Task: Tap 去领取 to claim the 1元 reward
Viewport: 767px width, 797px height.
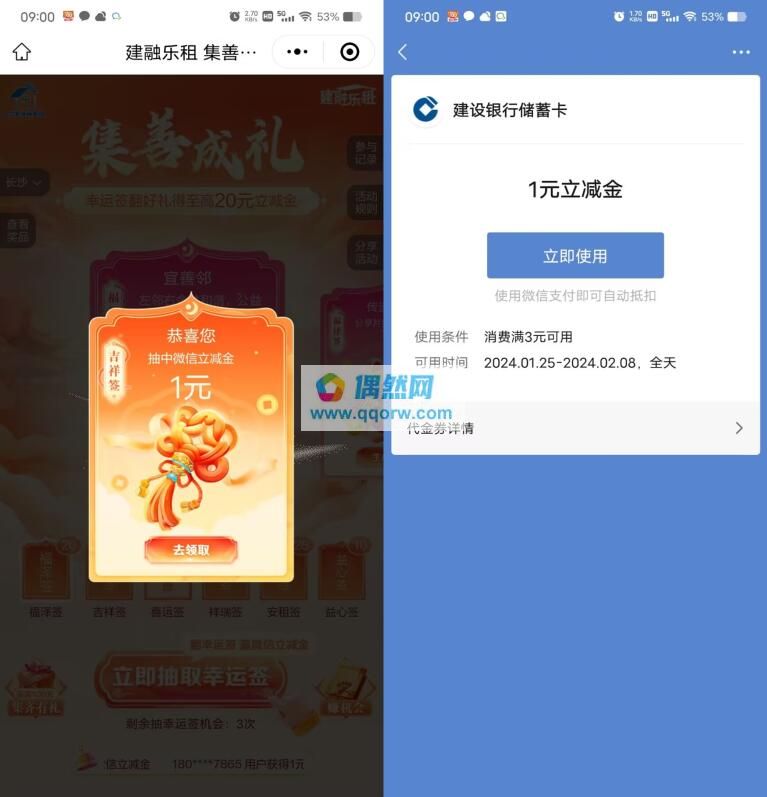Action: tap(191, 550)
